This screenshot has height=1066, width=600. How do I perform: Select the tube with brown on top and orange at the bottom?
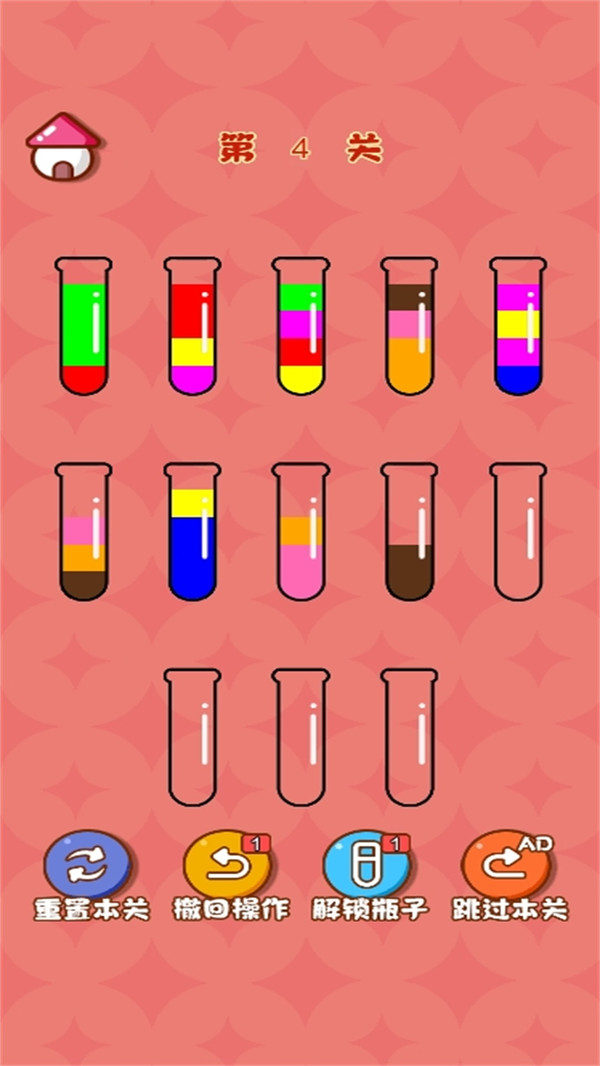409,328
